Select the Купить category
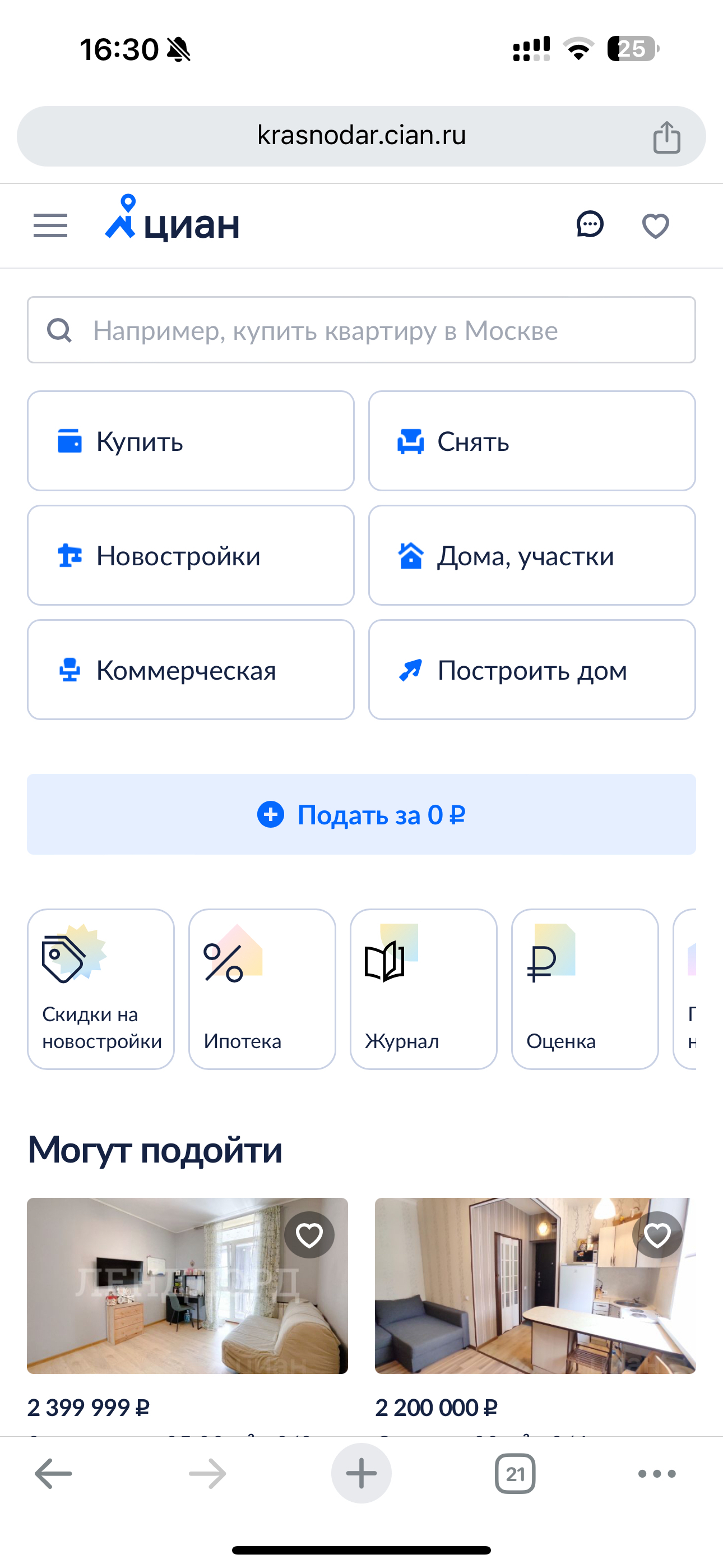 pyautogui.click(x=191, y=441)
